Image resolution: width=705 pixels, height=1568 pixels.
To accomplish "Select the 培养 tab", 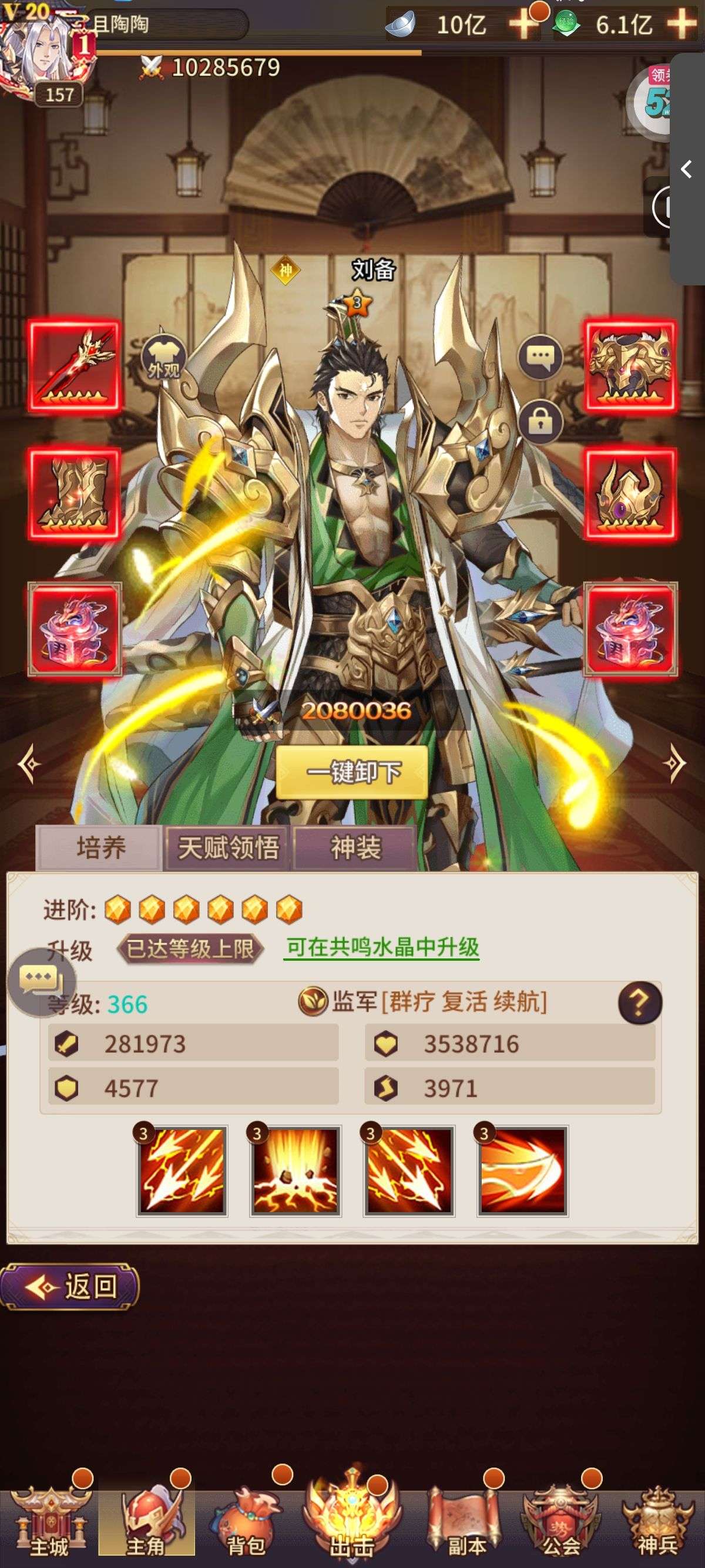I will (x=100, y=848).
